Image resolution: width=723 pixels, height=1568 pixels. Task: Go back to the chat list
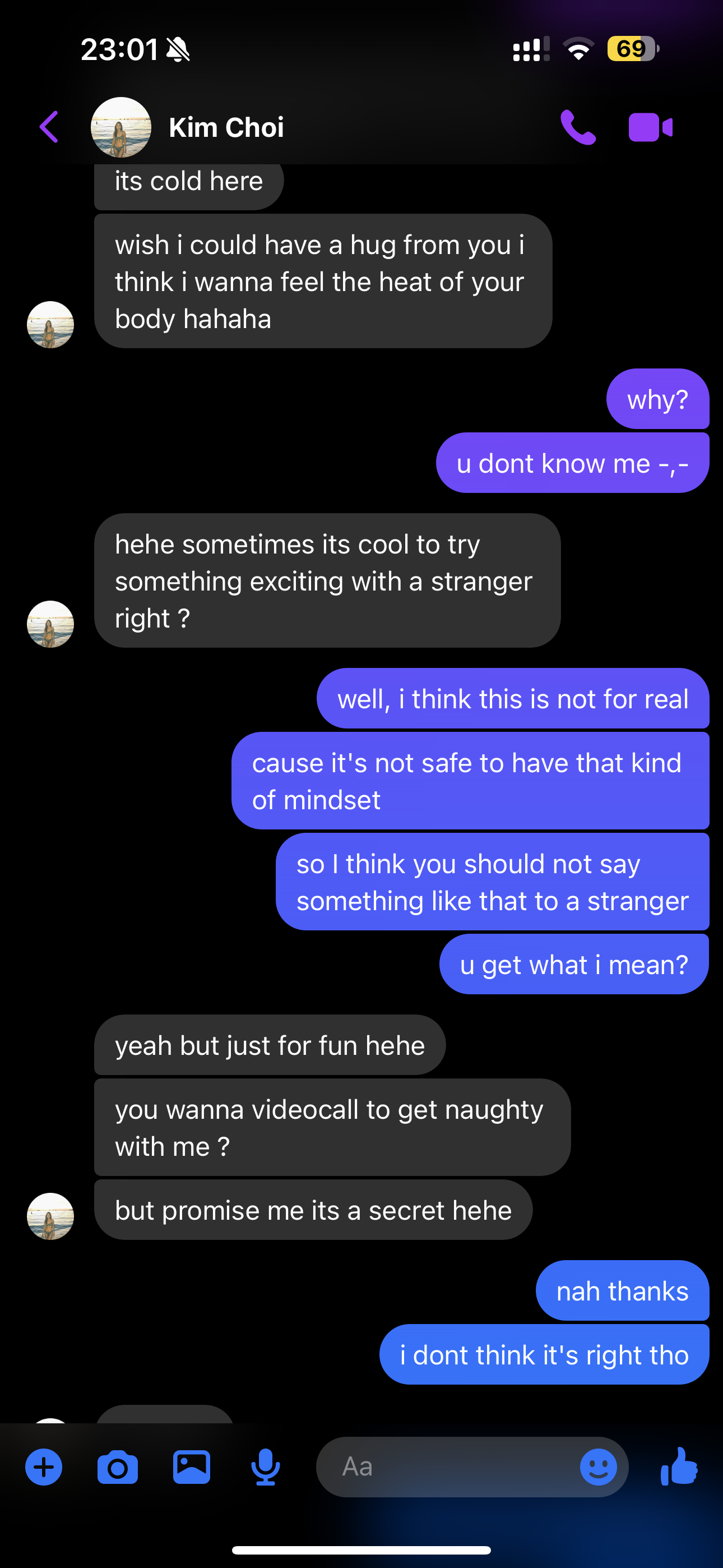click(49, 127)
